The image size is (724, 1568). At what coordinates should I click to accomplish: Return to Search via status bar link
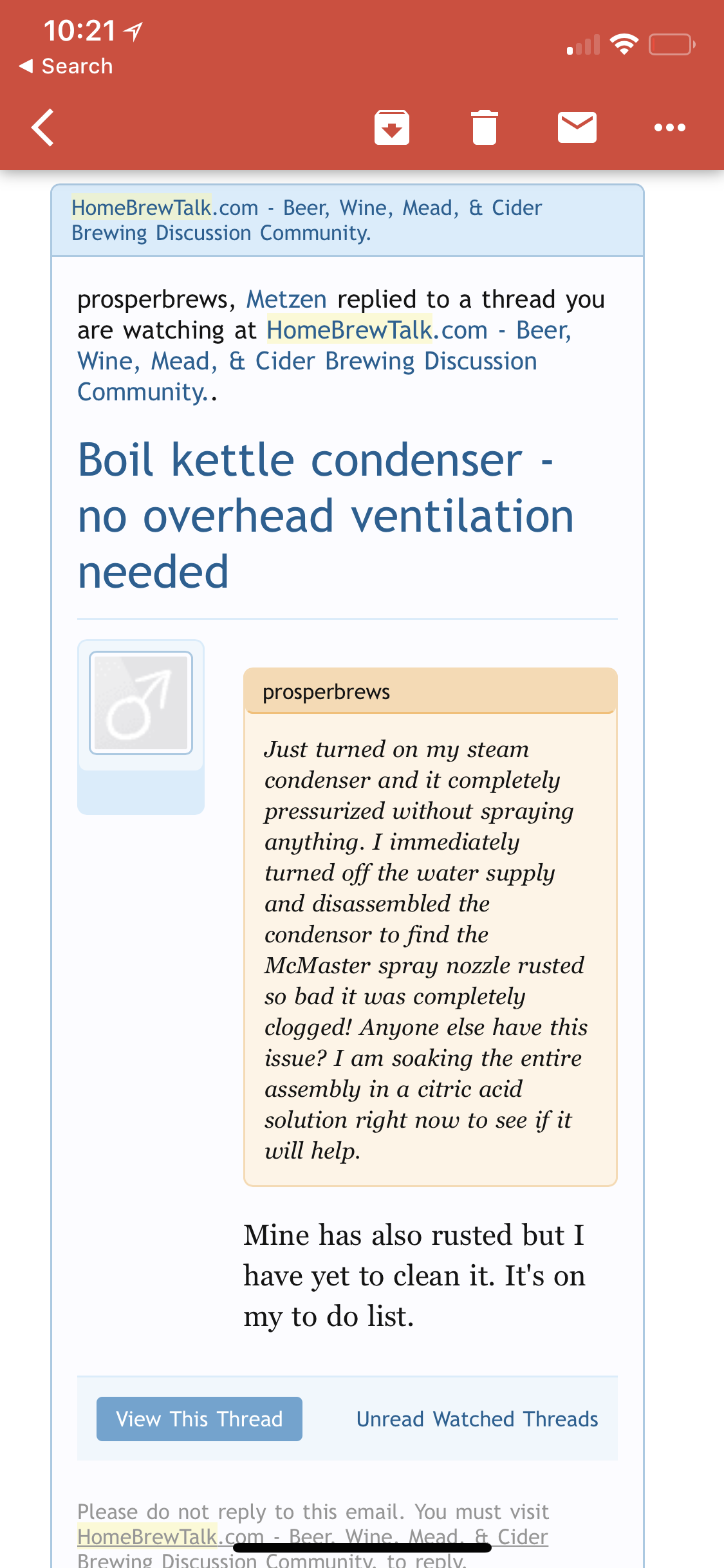[x=66, y=66]
